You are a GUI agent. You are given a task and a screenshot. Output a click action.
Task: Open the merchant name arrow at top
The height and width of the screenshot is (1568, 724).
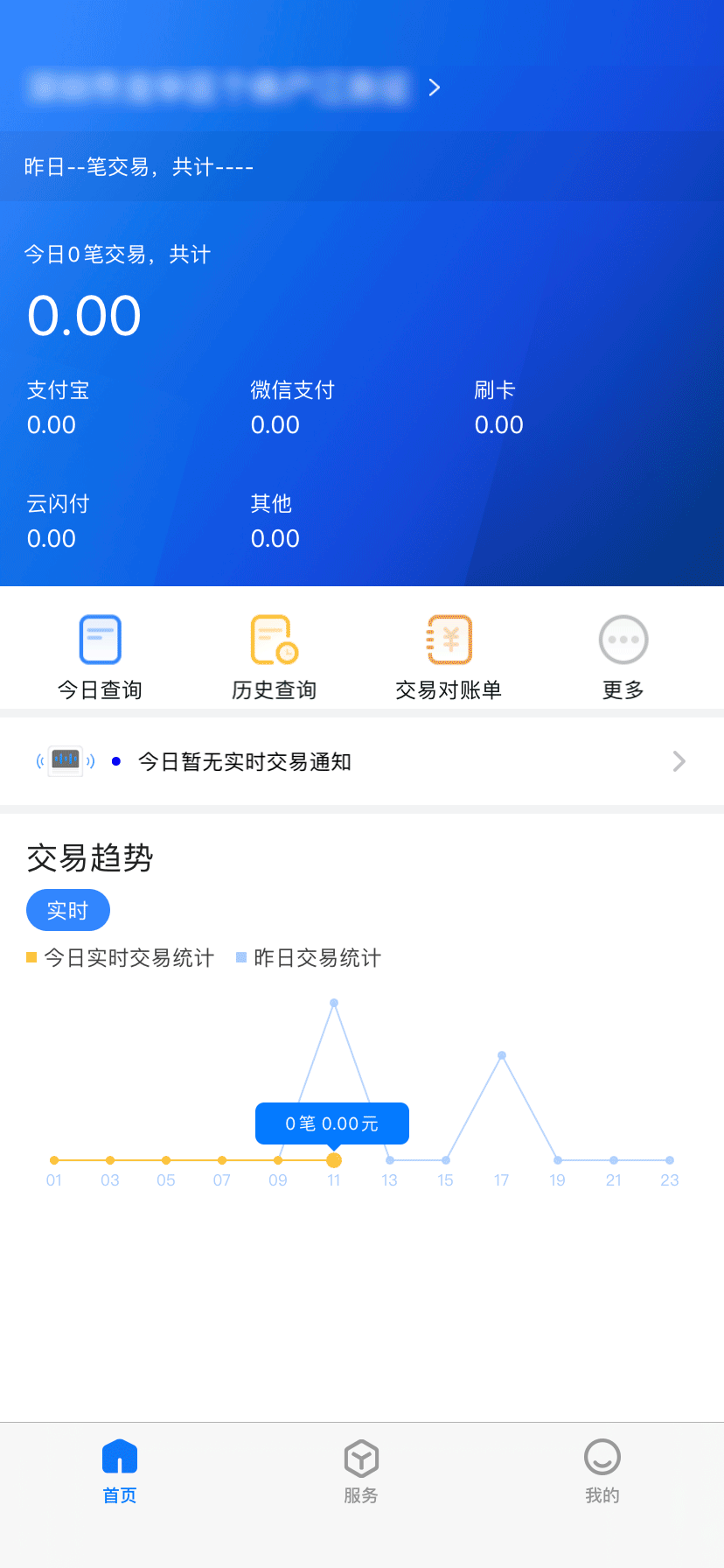[435, 87]
